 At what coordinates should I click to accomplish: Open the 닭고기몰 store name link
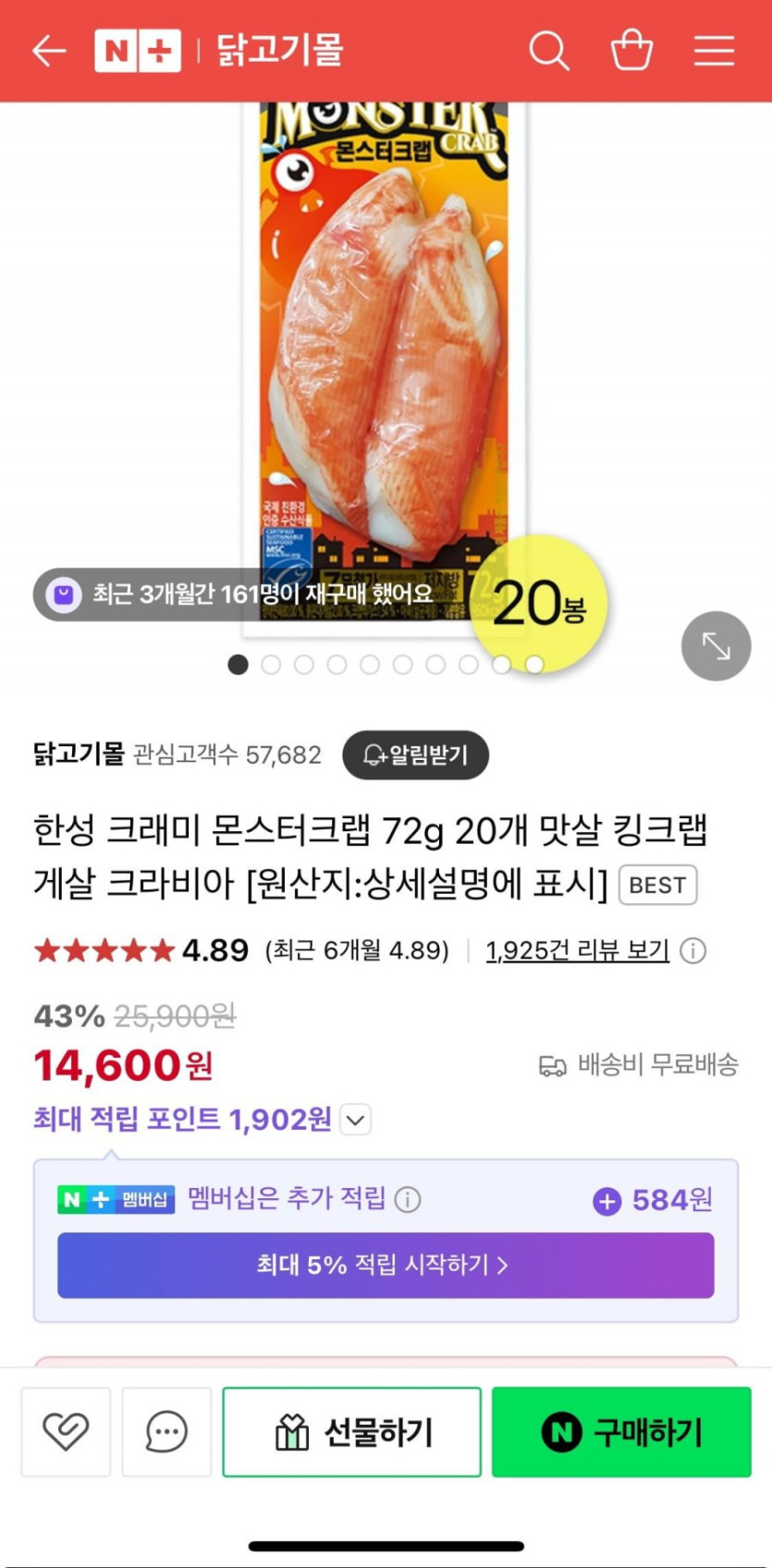point(79,754)
